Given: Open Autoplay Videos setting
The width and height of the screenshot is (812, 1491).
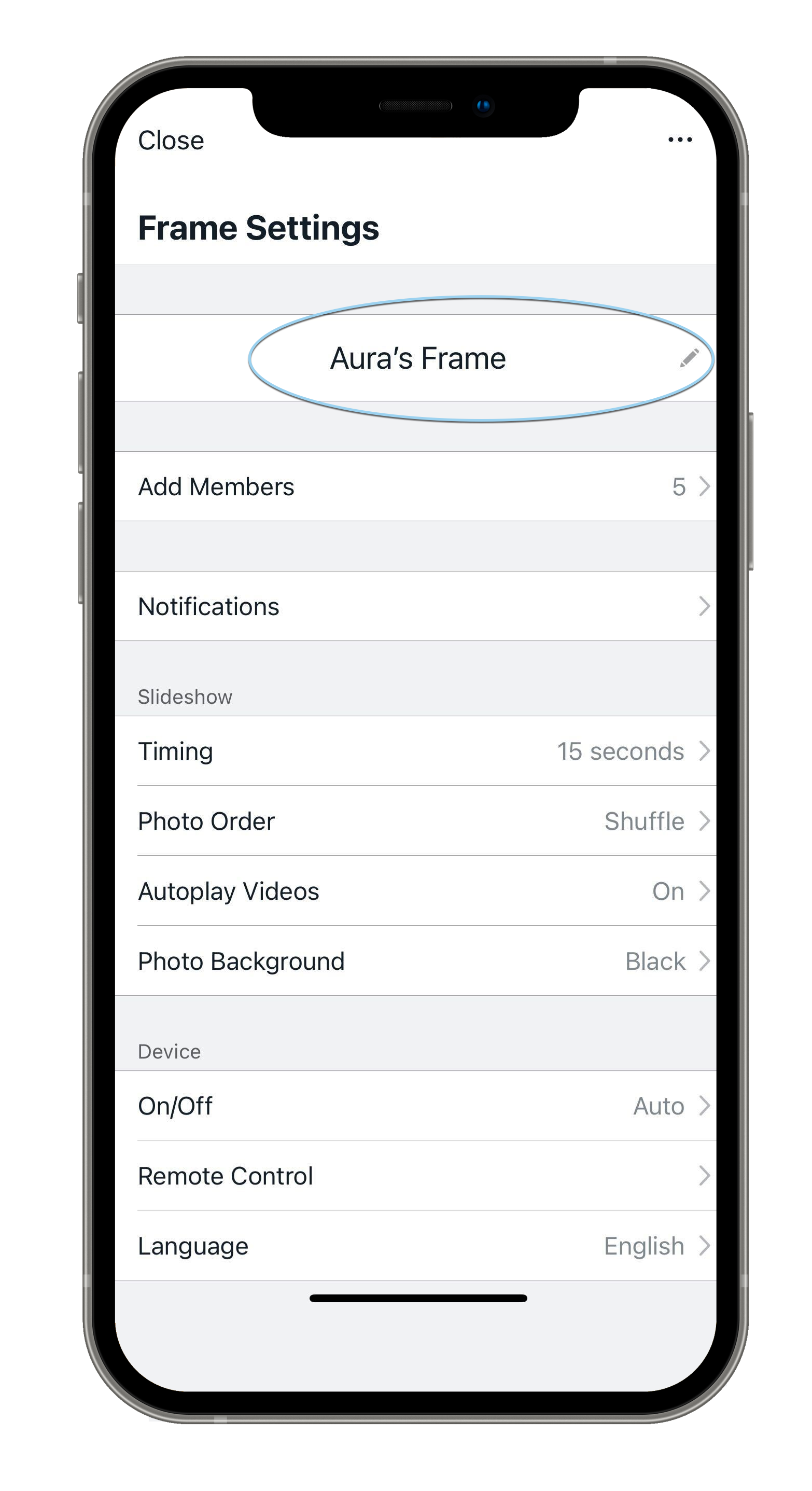Looking at the screenshot, I should click(415, 891).
